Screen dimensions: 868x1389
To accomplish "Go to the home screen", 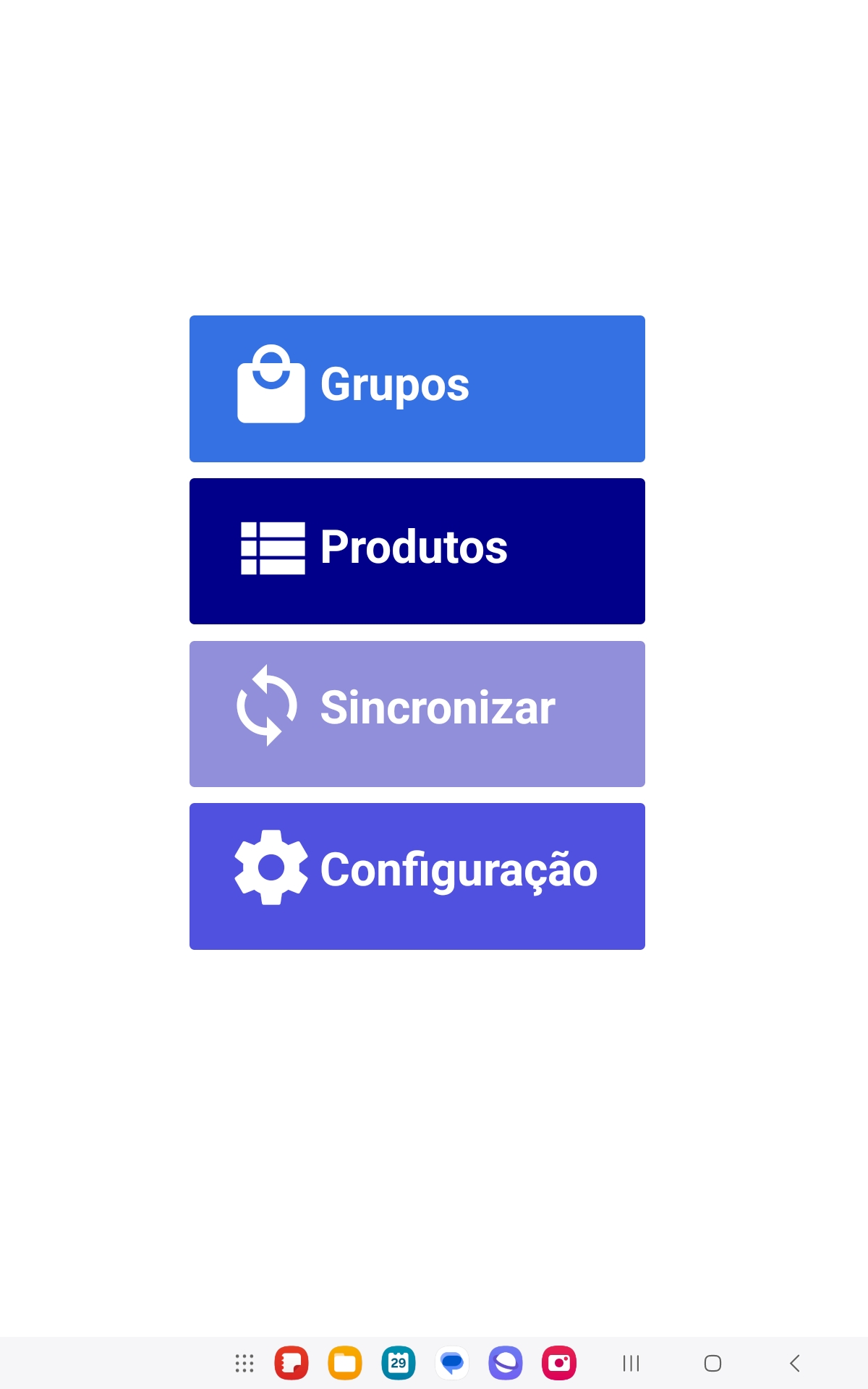I will coord(712,1363).
